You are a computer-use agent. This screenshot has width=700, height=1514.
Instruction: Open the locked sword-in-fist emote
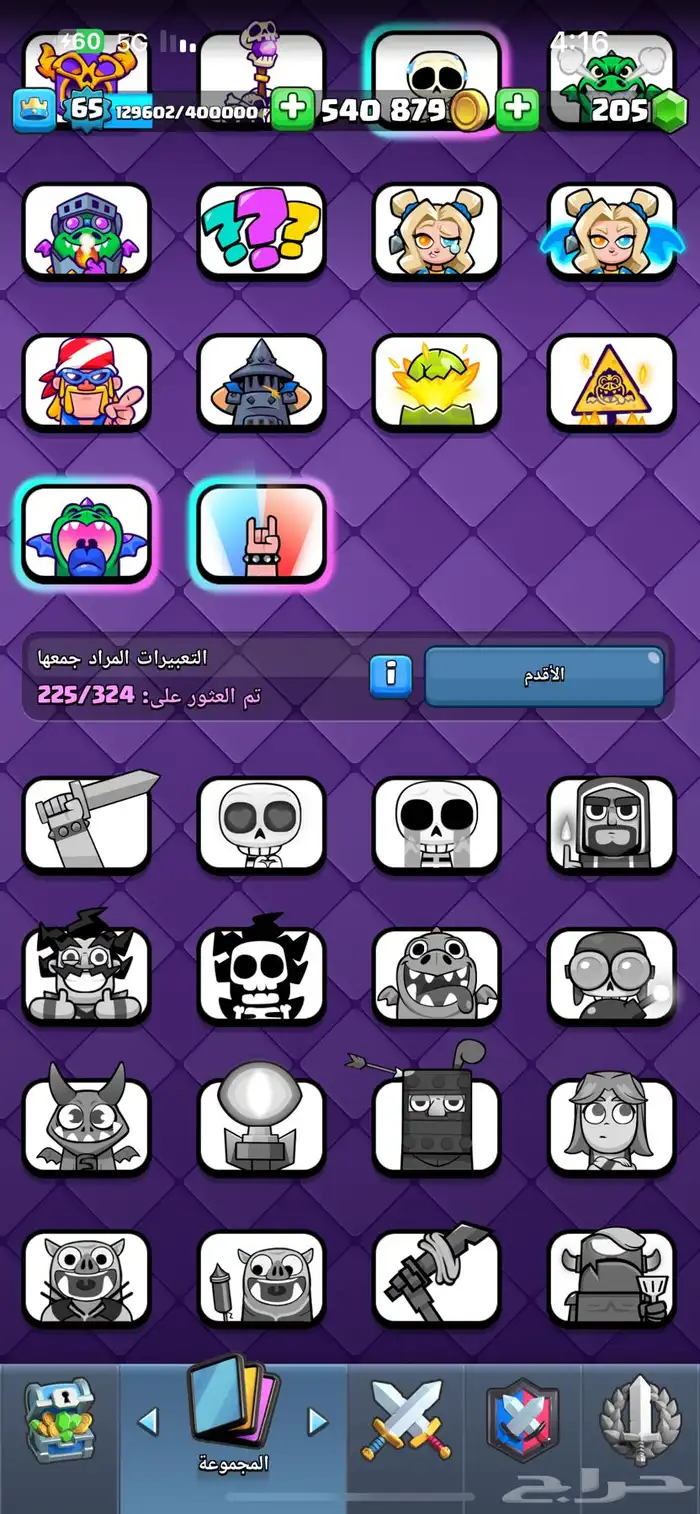coord(86,824)
